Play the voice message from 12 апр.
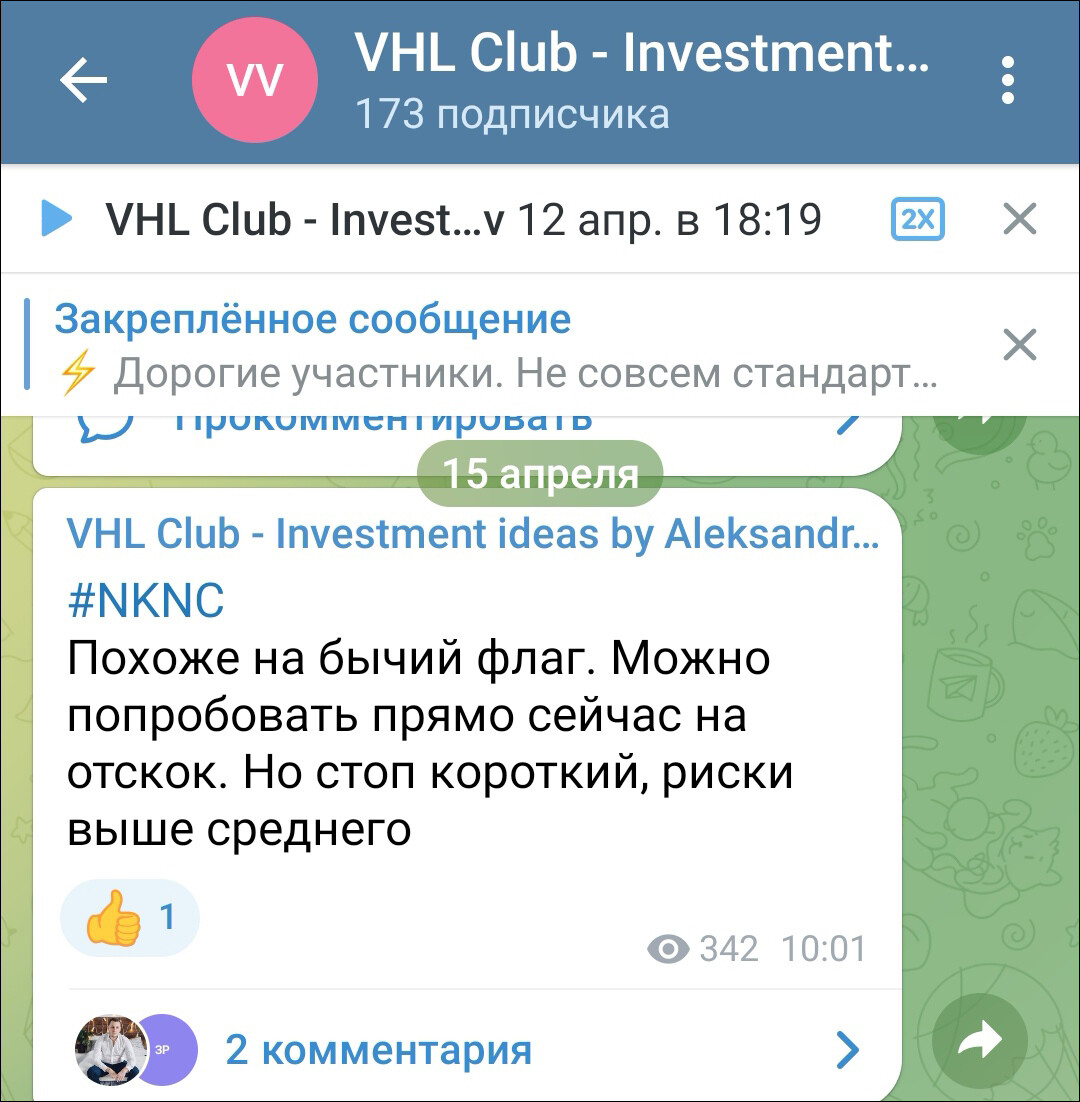 pos(56,219)
